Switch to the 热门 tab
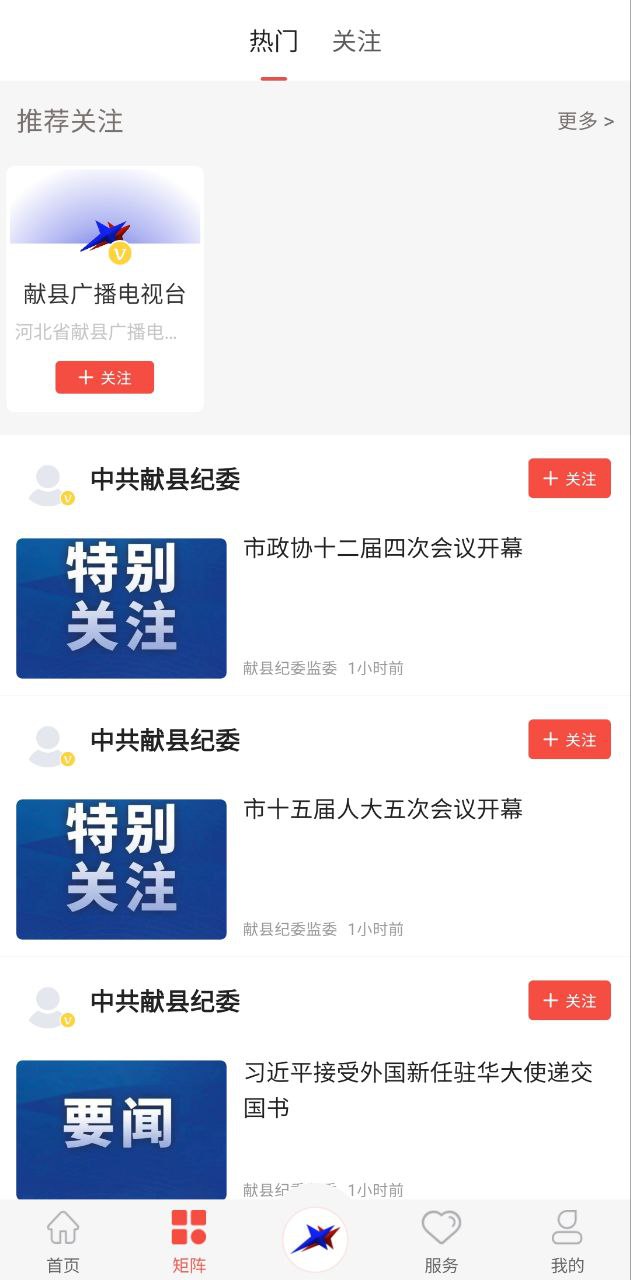The image size is (631, 1280). point(273,42)
